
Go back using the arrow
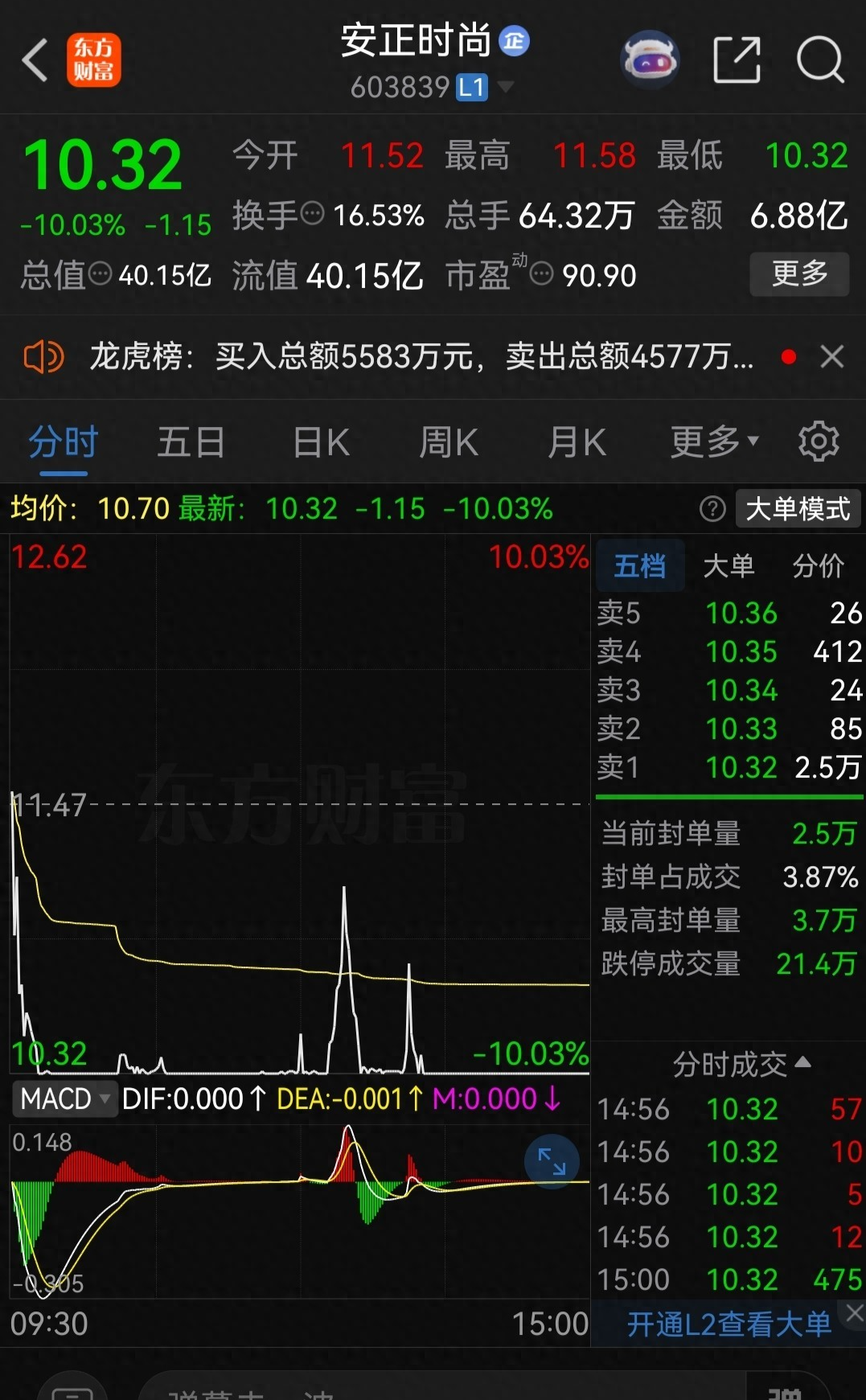point(35,60)
